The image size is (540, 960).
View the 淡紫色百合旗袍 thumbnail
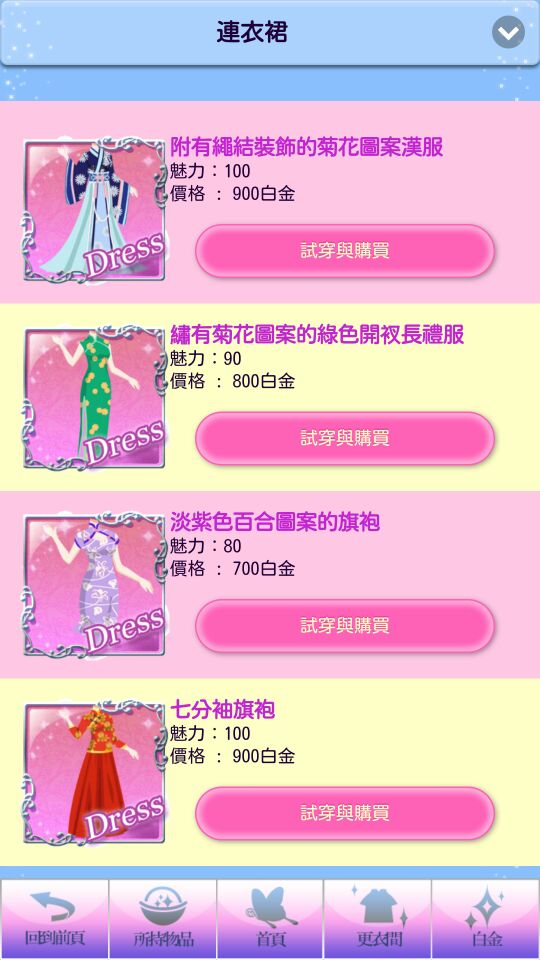pos(94,585)
